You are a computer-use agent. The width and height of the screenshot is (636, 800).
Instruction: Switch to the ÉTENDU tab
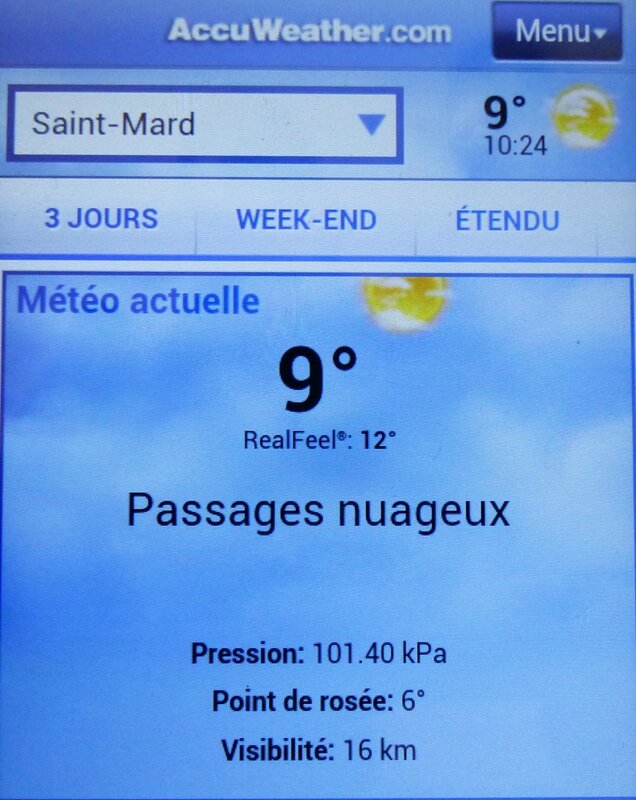(507, 220)
